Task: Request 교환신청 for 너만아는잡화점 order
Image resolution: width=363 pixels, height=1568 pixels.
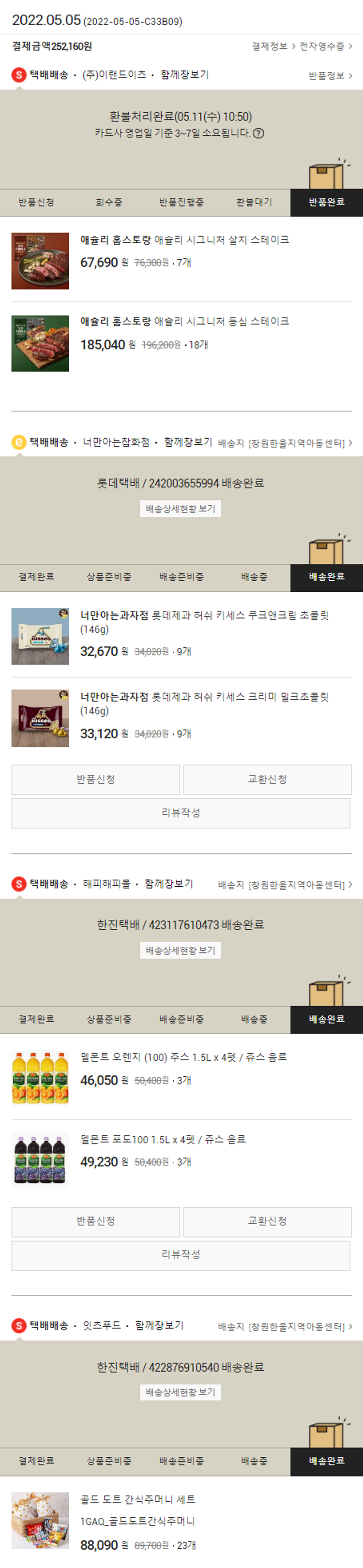Action: [267, 780]
